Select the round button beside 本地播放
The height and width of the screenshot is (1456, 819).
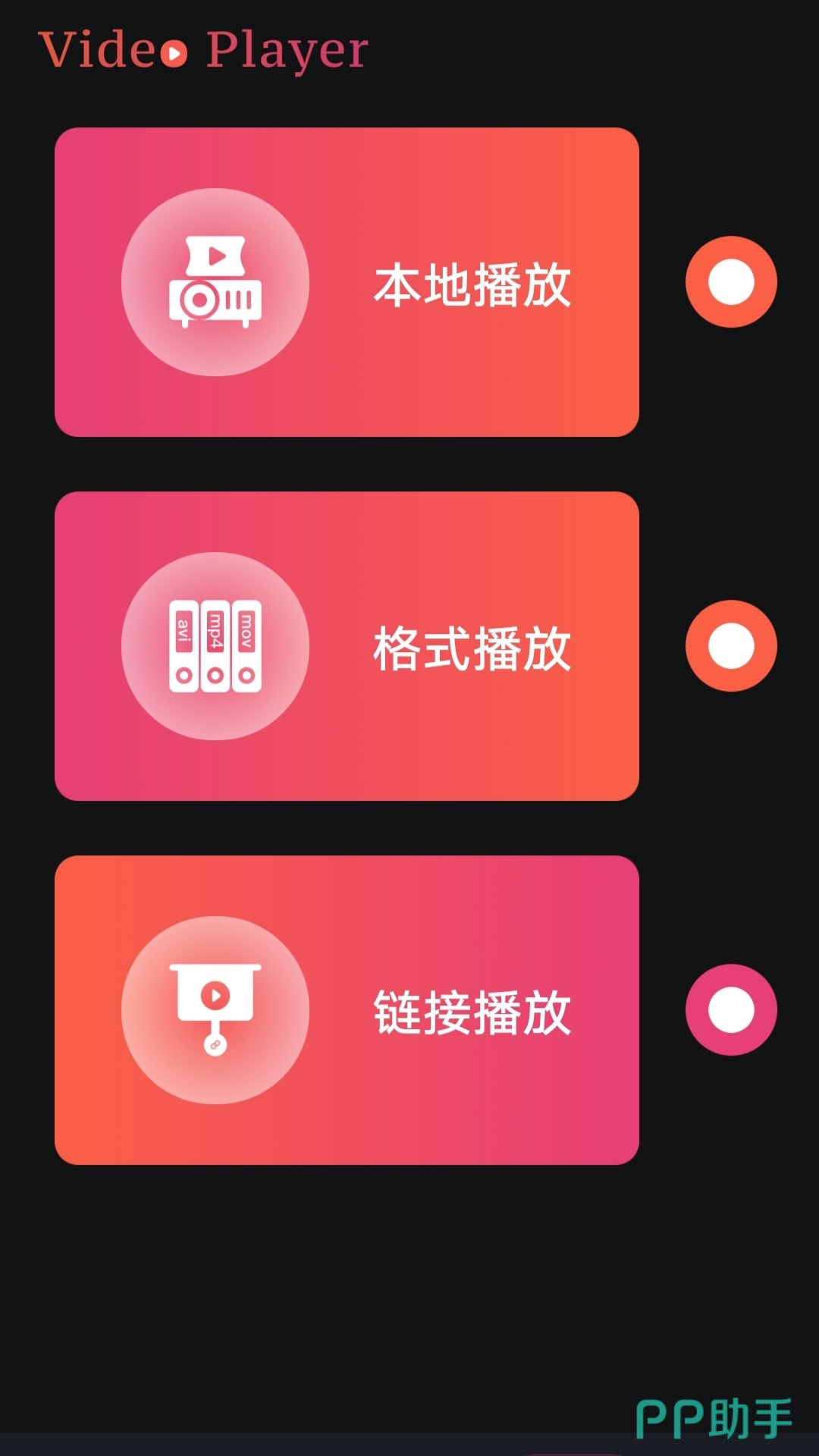(731, 282)
